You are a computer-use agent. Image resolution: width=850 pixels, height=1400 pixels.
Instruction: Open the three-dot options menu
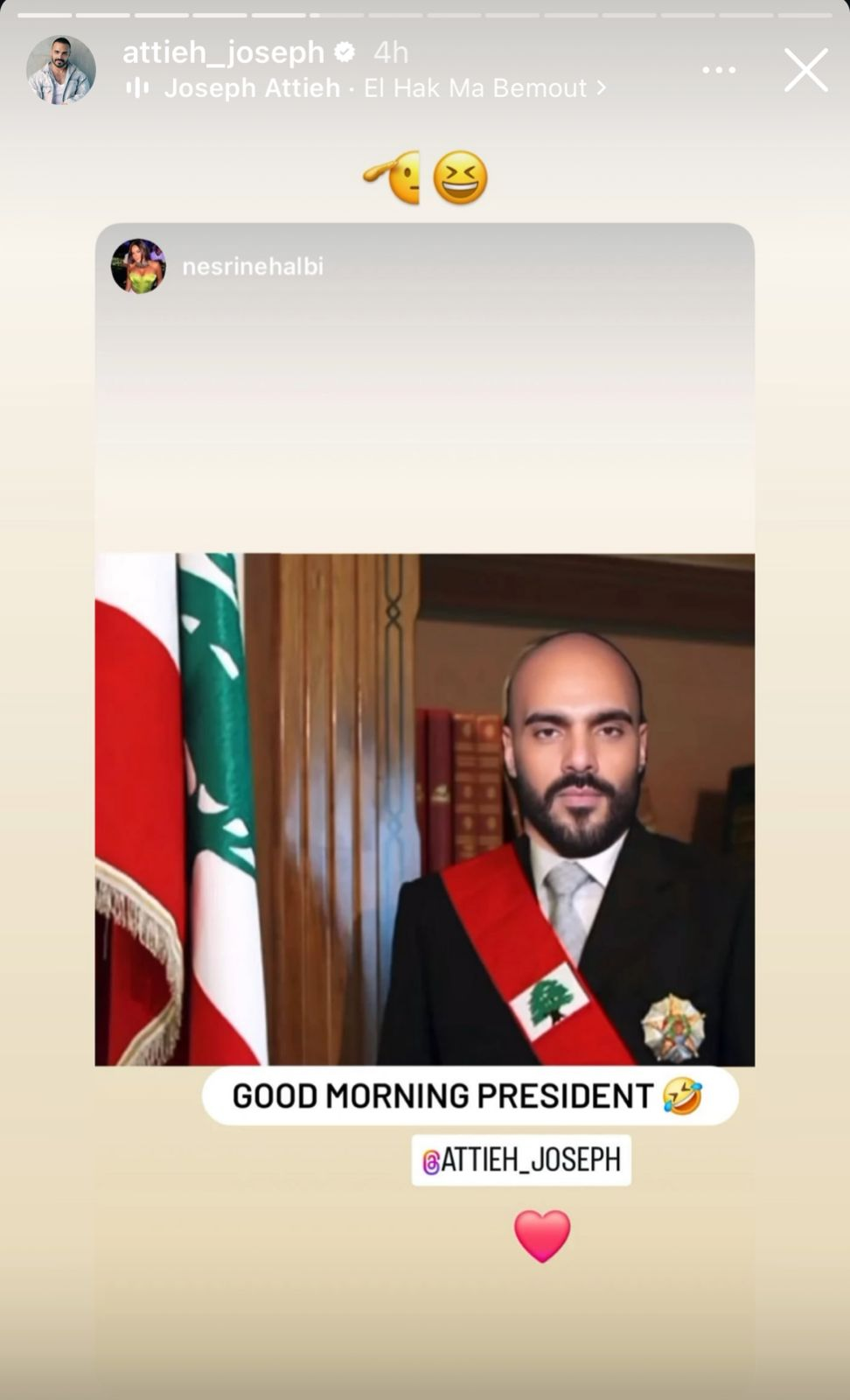(x=719, y=69)
